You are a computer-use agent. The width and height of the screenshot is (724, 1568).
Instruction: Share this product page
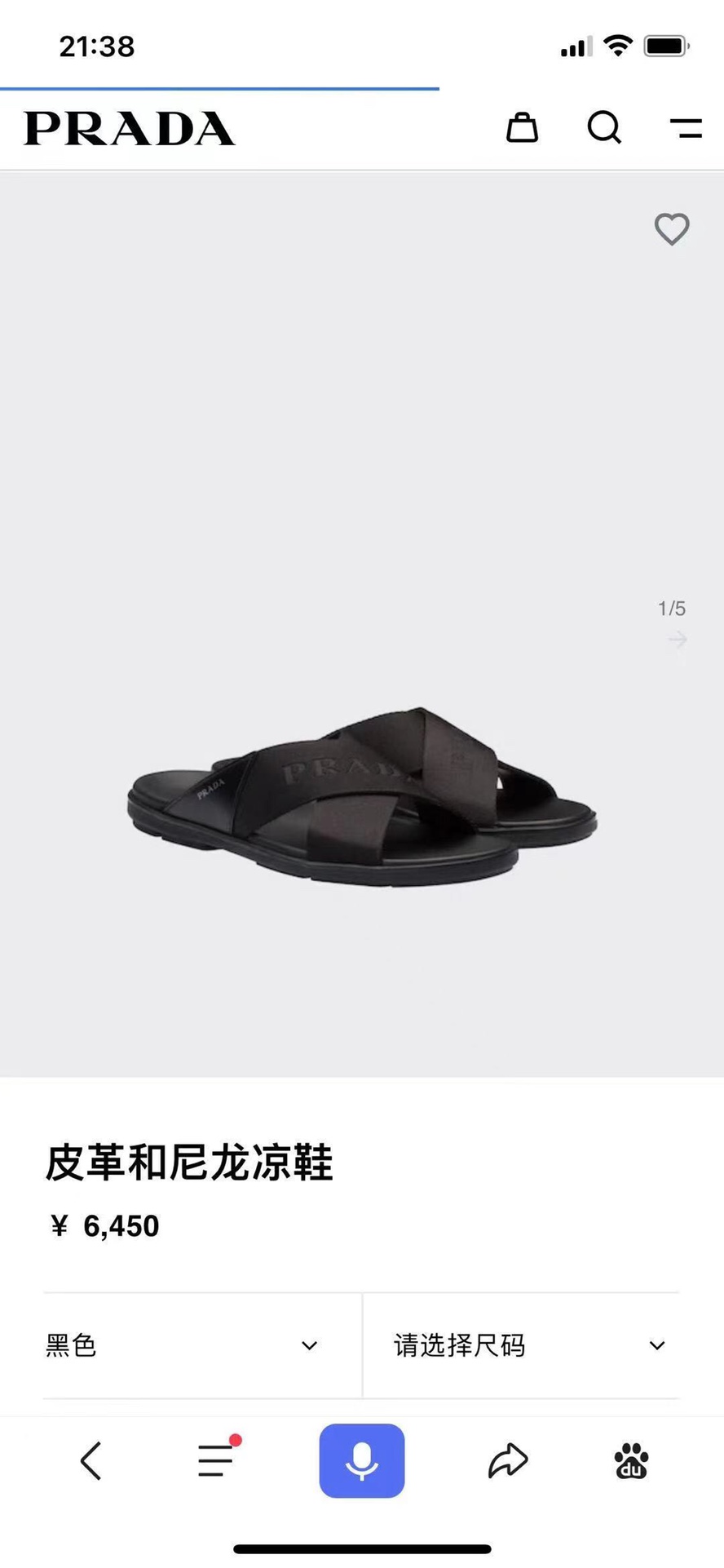508,1460
